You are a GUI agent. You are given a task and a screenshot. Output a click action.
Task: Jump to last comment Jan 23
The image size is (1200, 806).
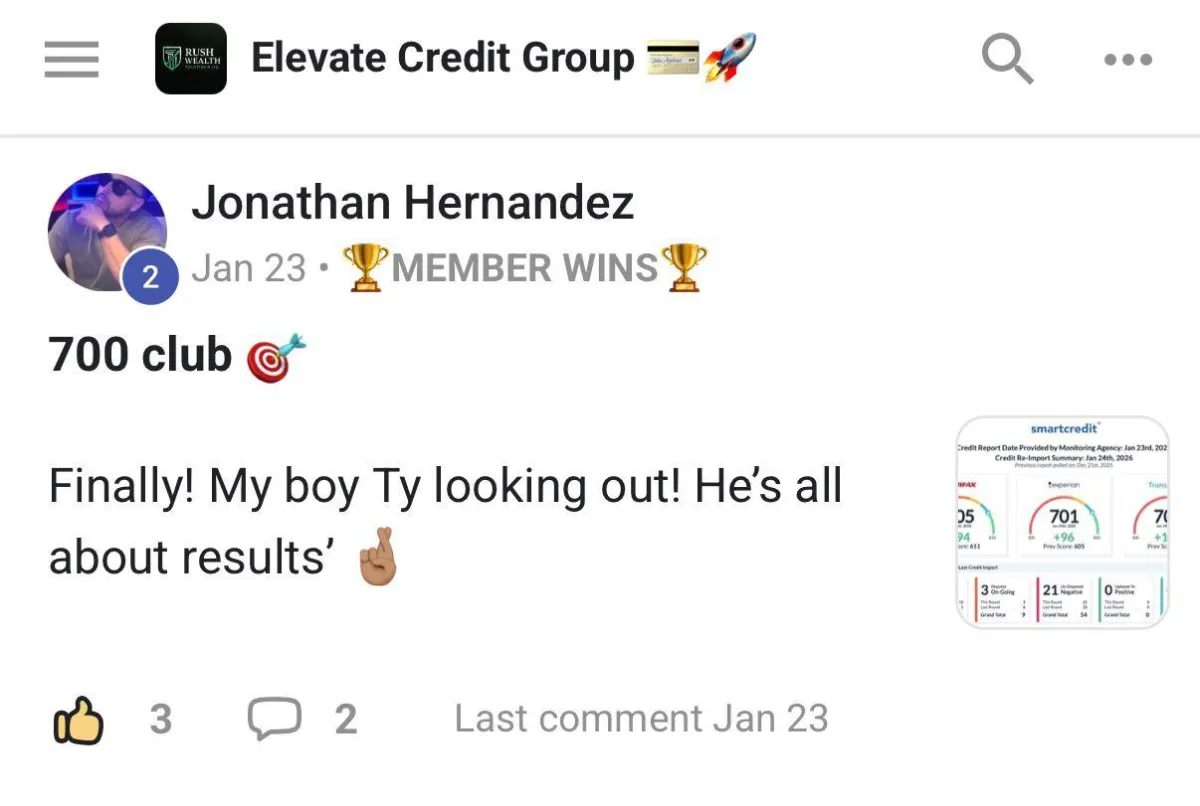tap(641, 719)
